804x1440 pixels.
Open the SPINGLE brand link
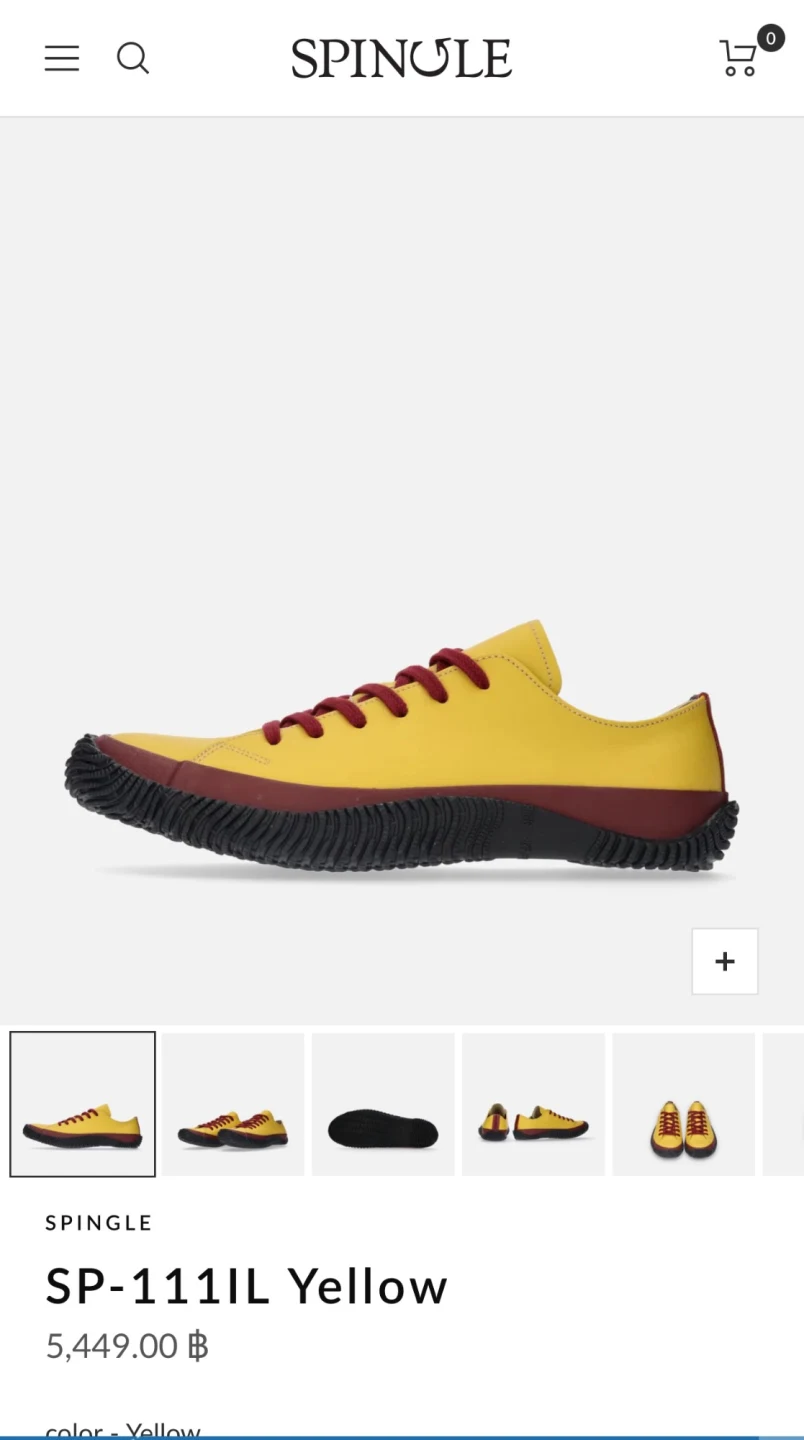pyautogui.click(x=99, y=1222)
